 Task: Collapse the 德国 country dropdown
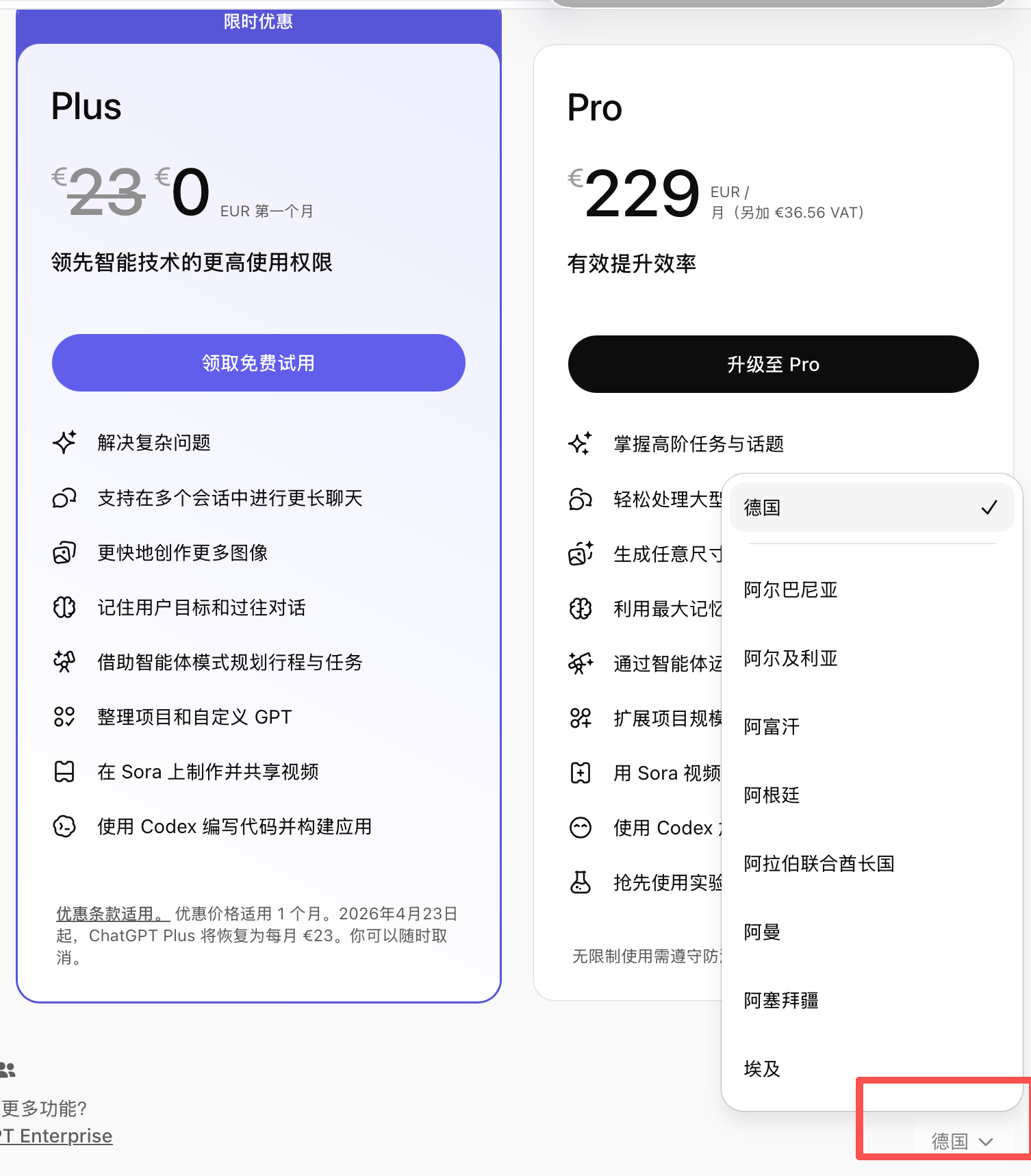pyautogui.click(x=961, y=1141)
